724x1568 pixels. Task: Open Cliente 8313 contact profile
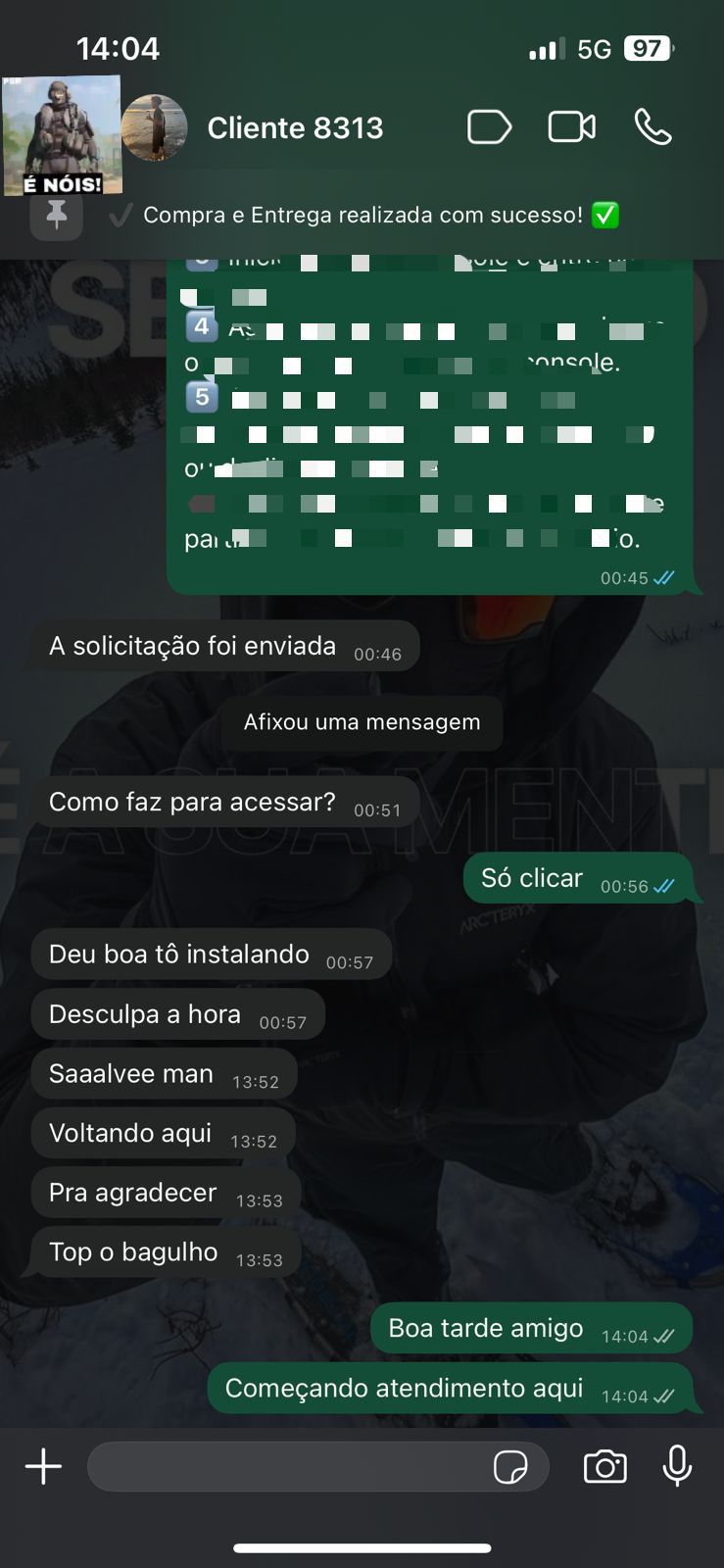pos(294,127)
